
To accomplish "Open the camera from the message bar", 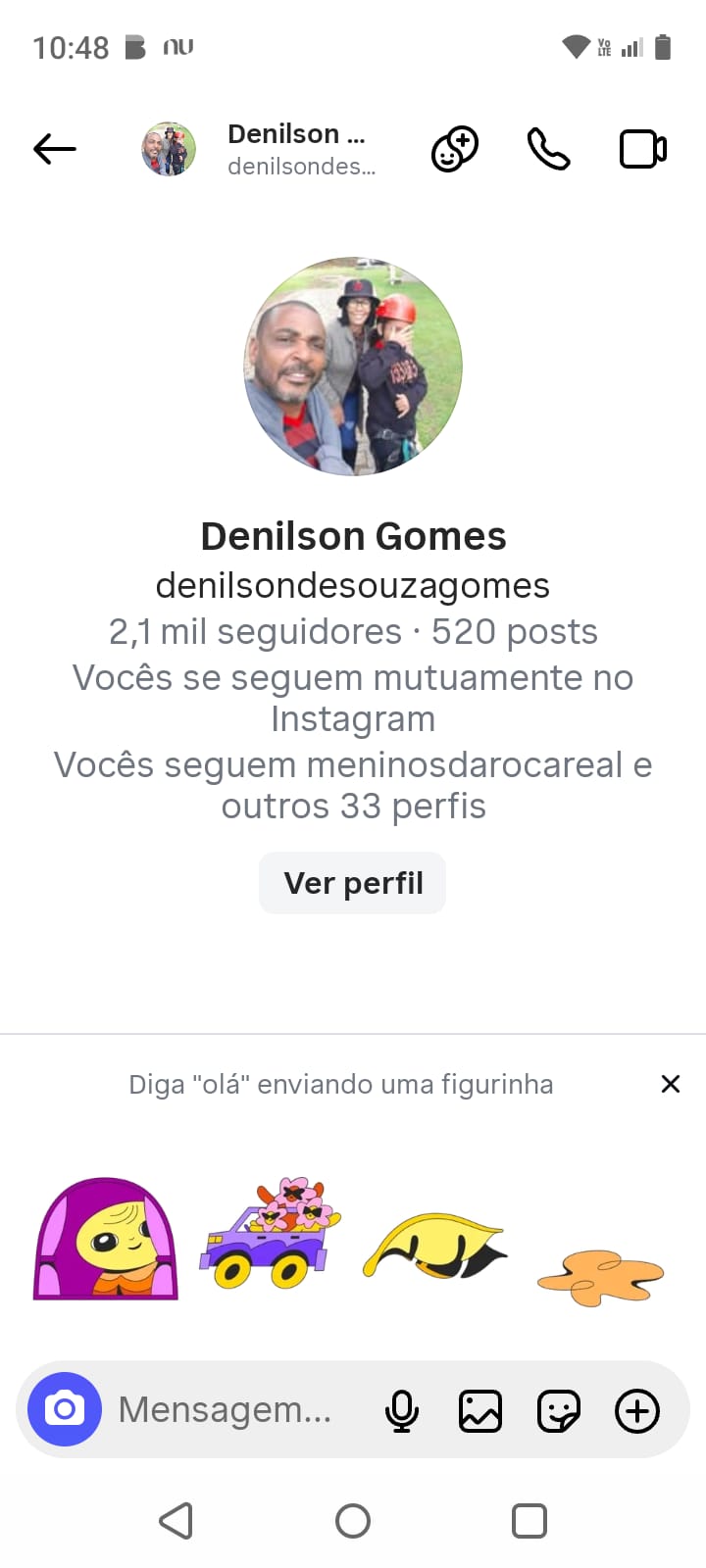I will tap(65, 1409).
